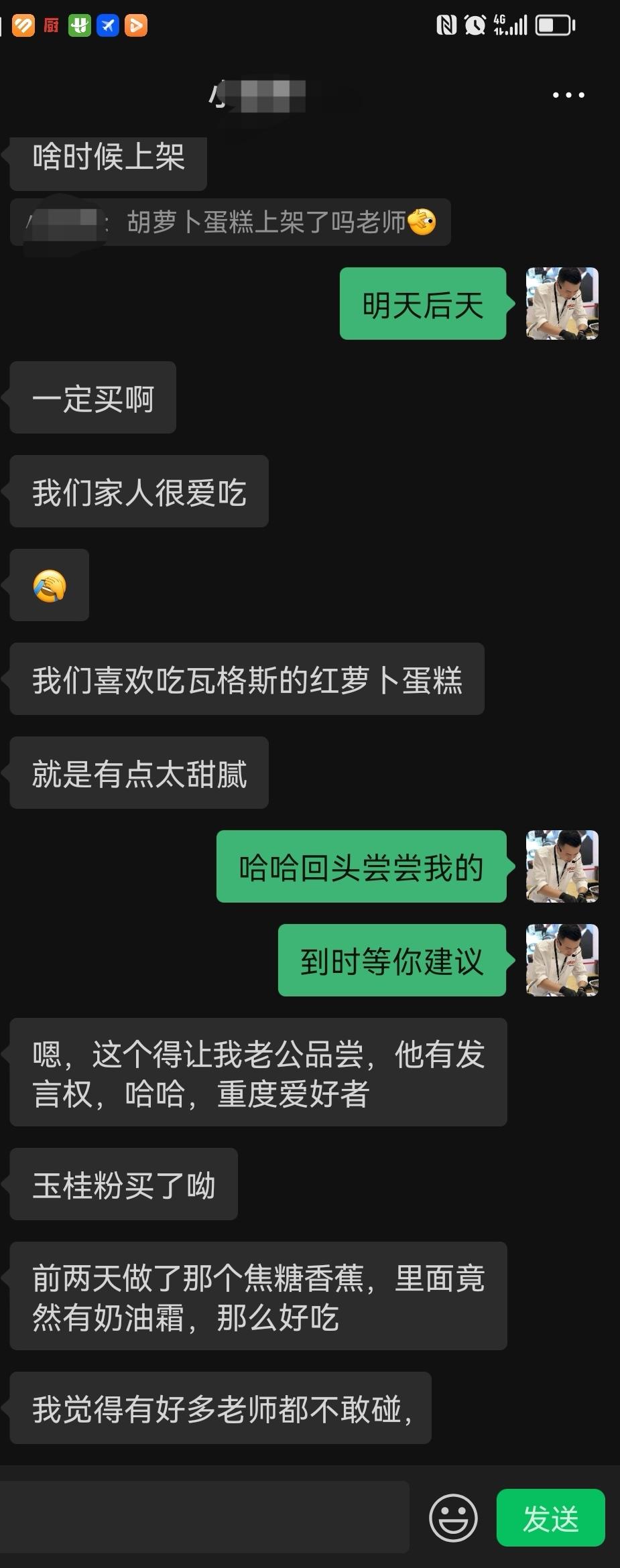620x1568 pixels.
Task: Tap the avatar beside 到时等你建议
Action: pyautogui.click(x=562, y=960)
